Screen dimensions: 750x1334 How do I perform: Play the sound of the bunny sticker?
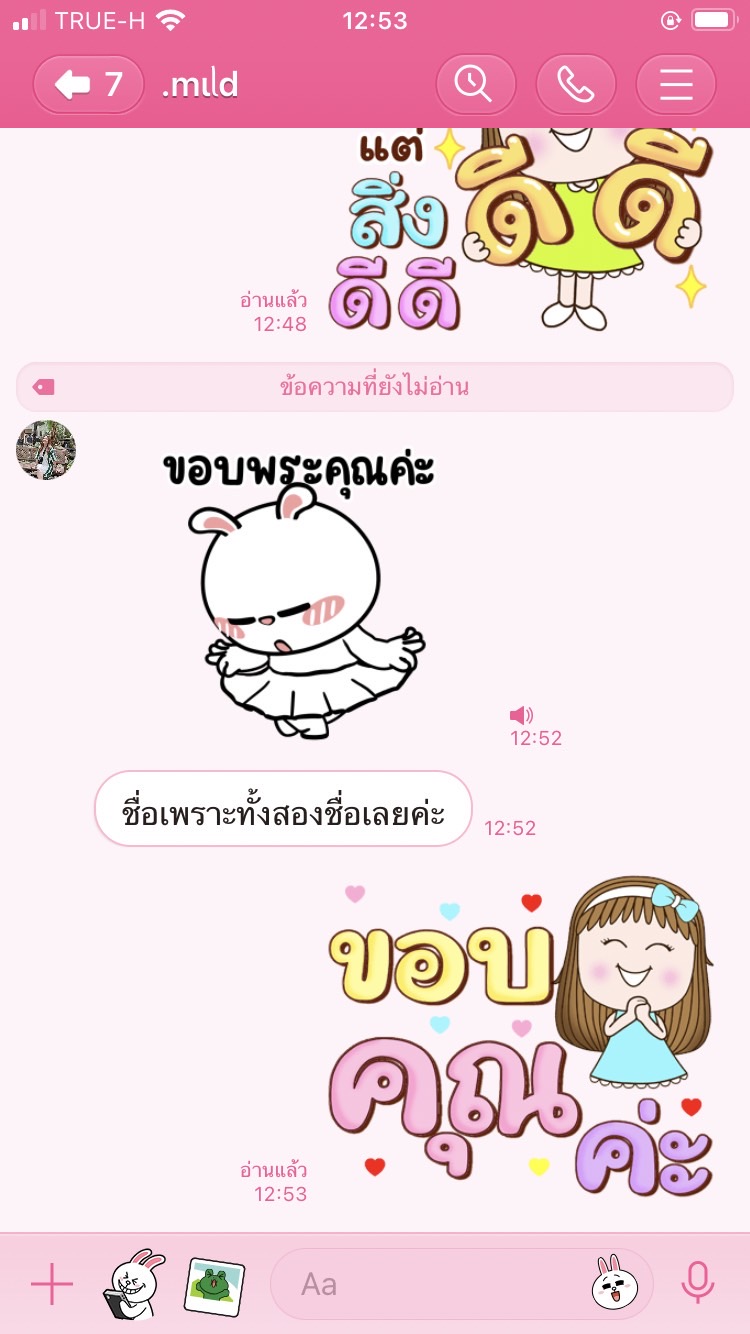(x=521, y=715)
